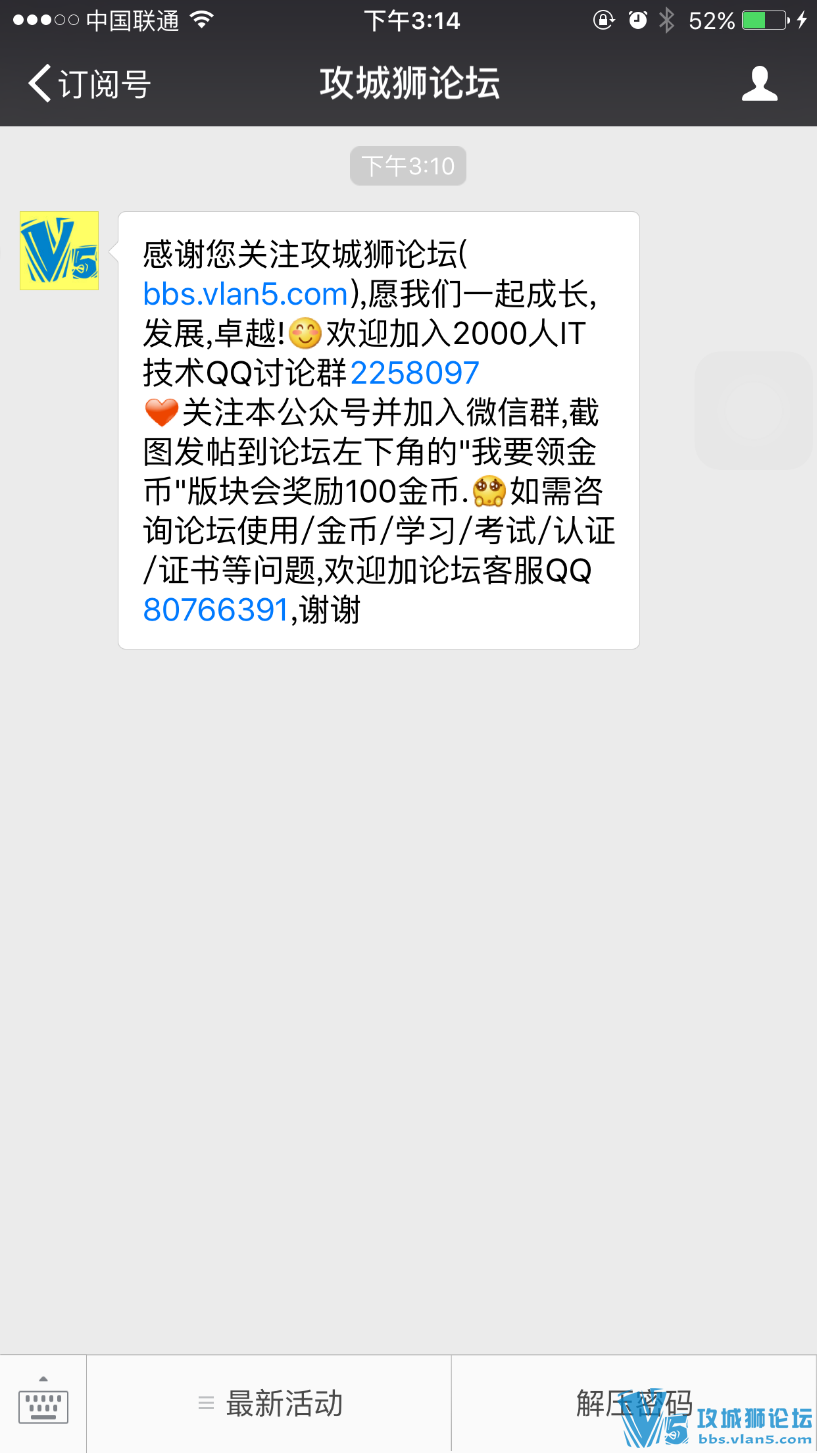
Task: Expand the three-line menu beside 最新活动
Action: coord(206,1404)
